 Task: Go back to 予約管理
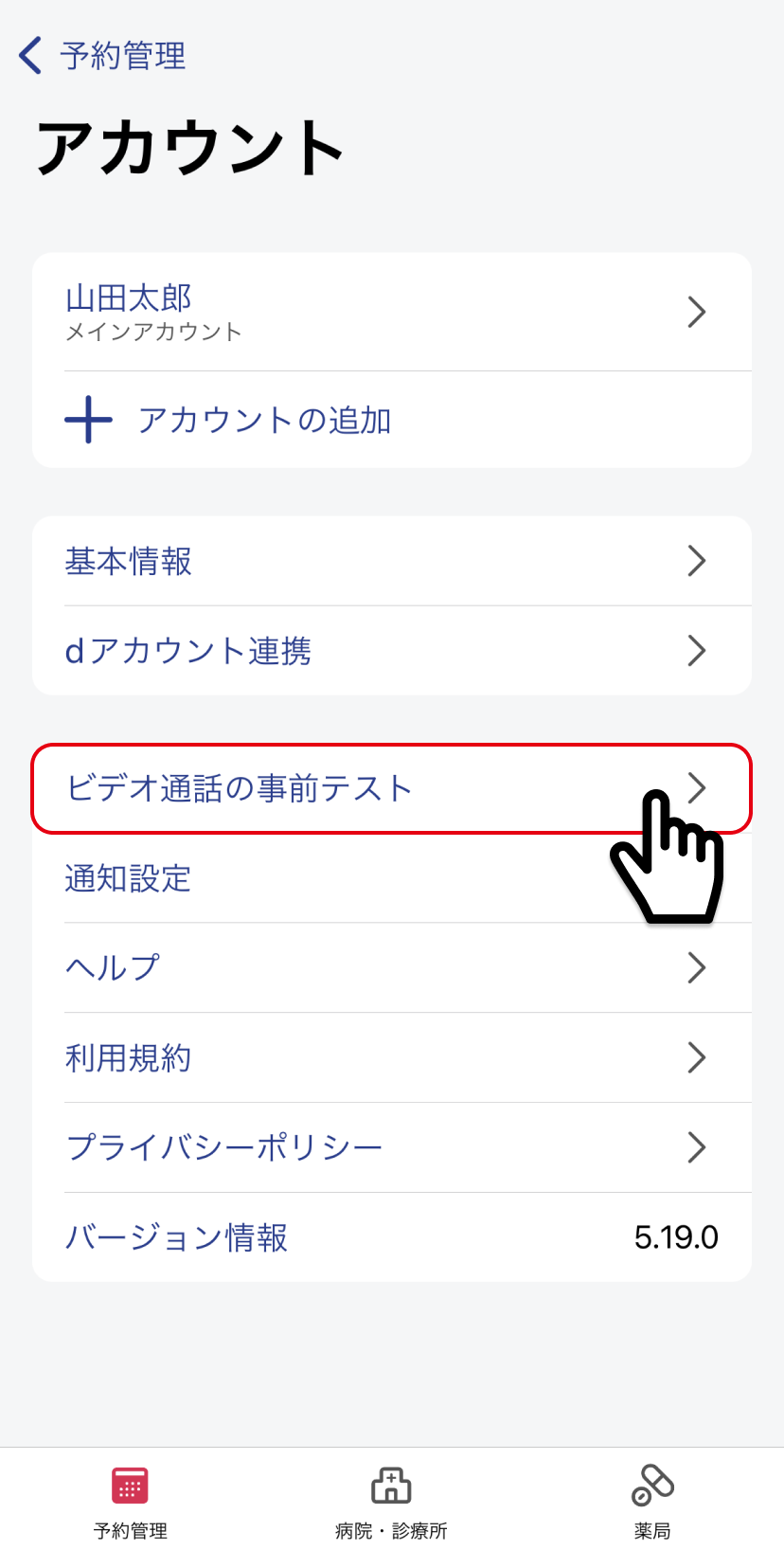coord(102,56)
